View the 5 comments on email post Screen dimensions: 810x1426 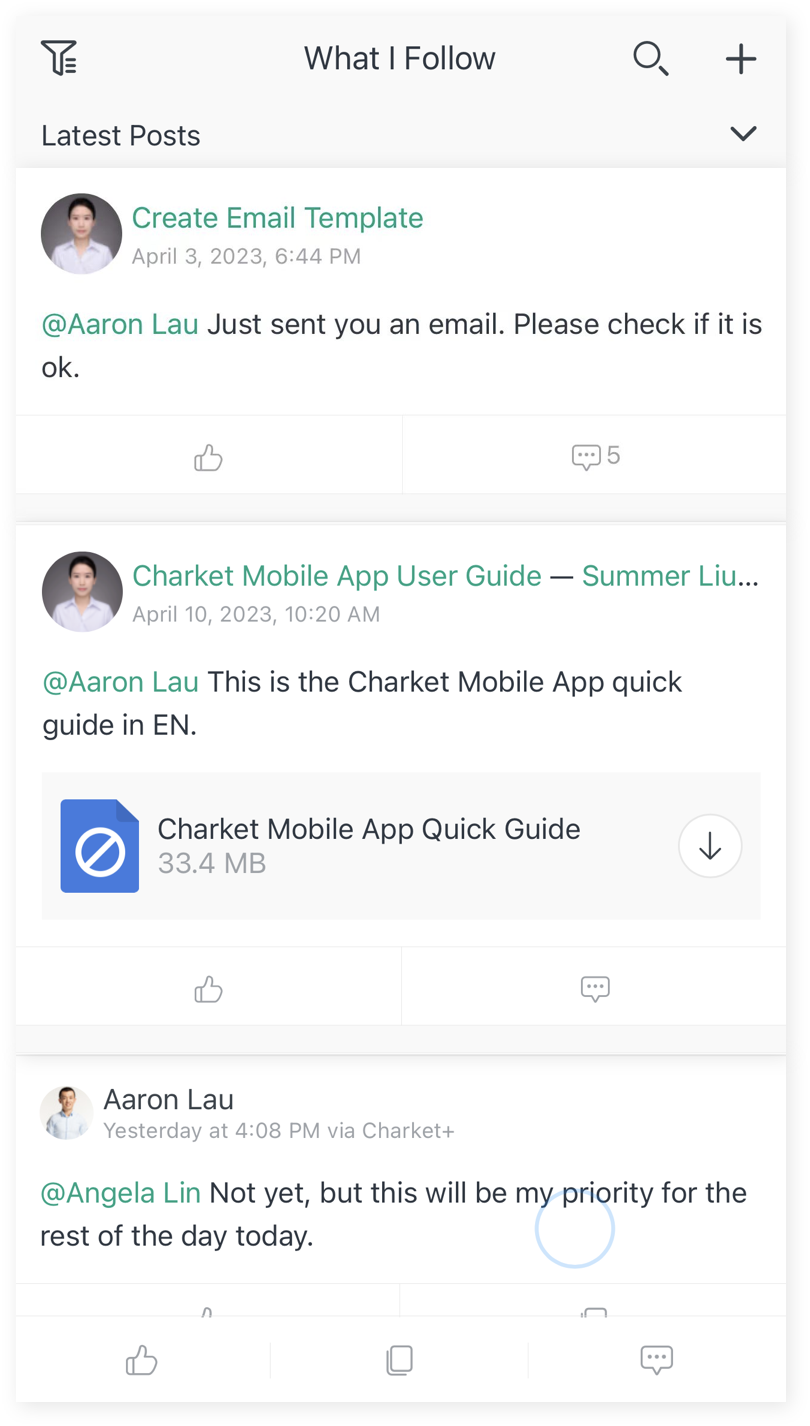pos(595,457)
